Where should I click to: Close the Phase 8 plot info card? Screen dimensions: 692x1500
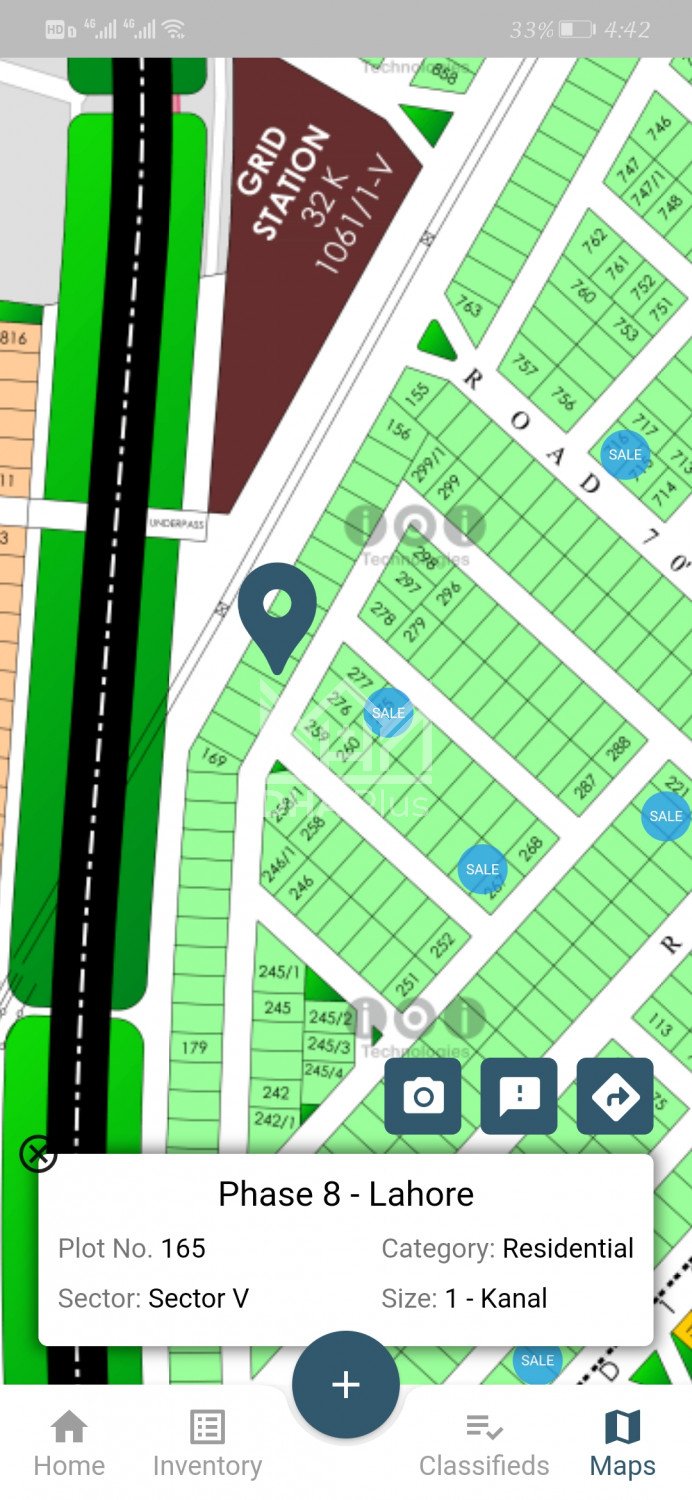[x=38, y=1154]
